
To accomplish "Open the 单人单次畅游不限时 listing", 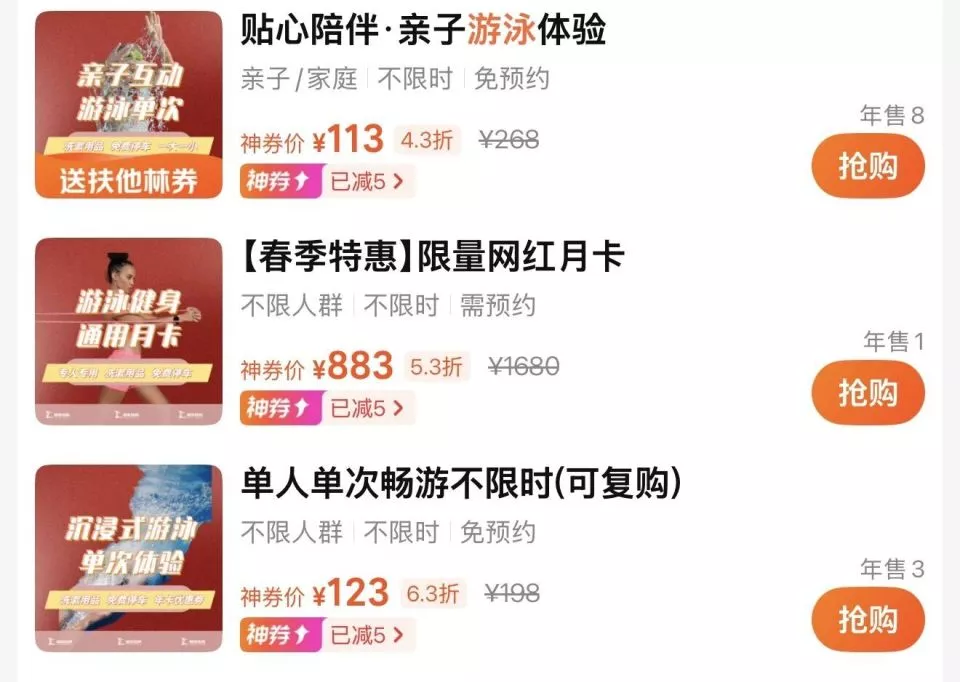I will tap(460, 483).
